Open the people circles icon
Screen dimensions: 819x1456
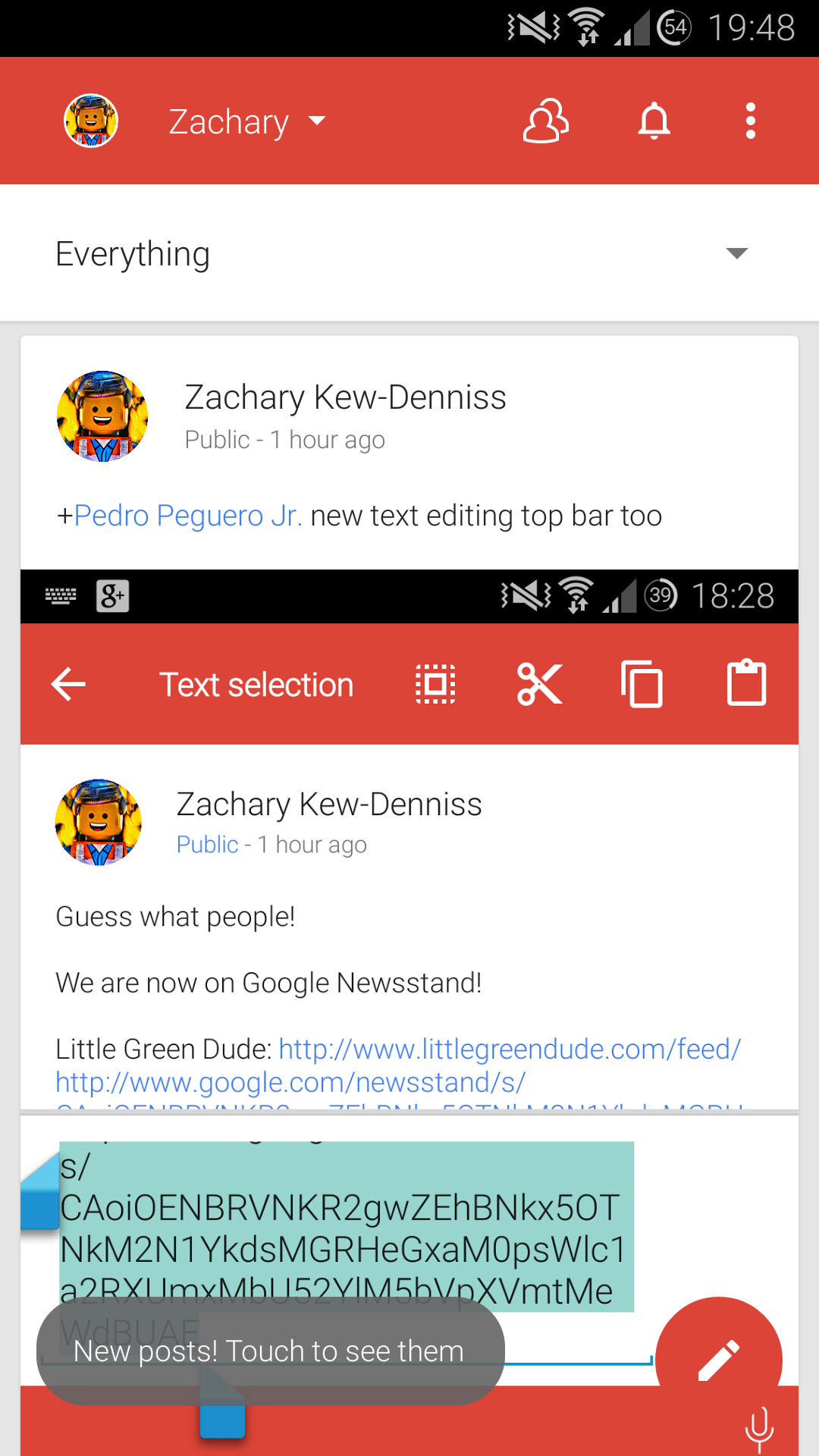point(545,121)
